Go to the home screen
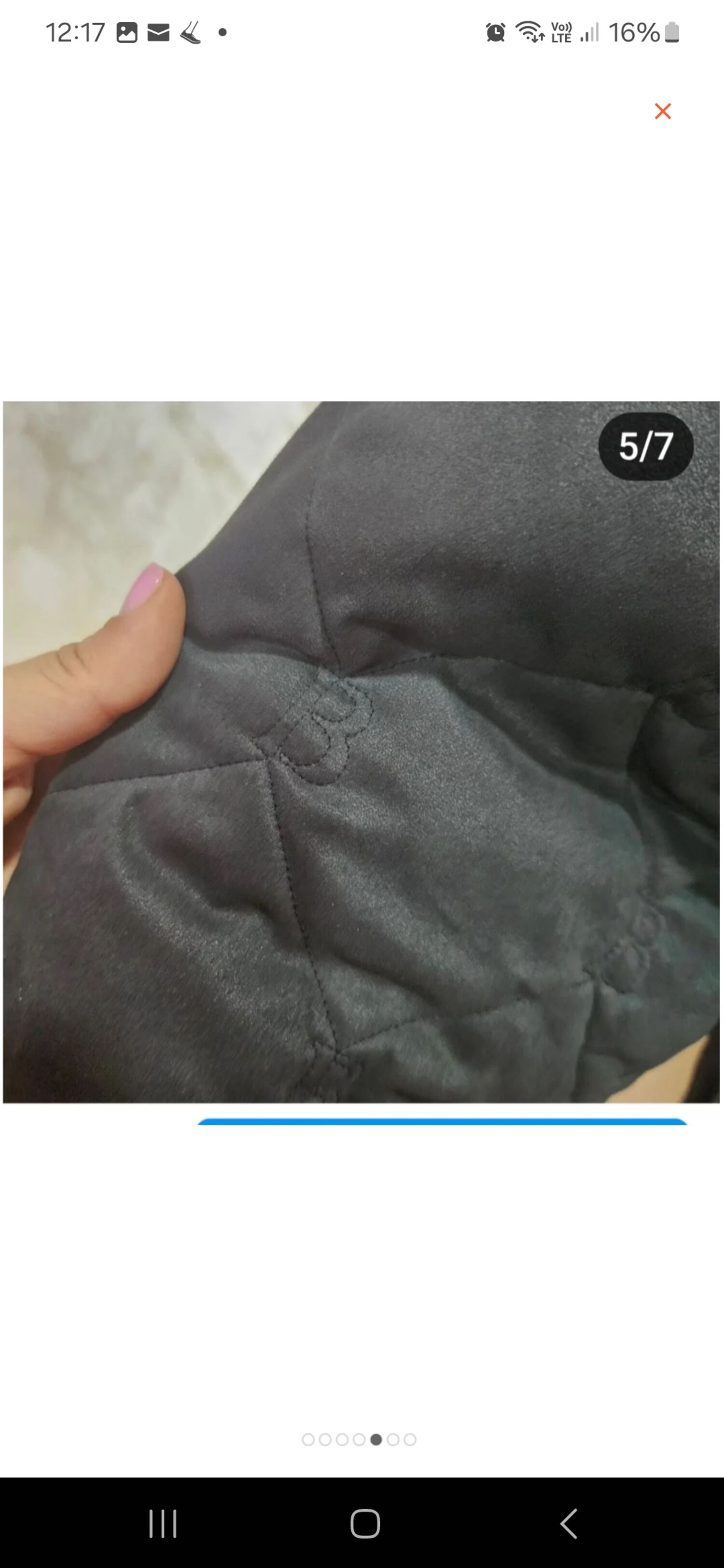 tap(365, 1524)
